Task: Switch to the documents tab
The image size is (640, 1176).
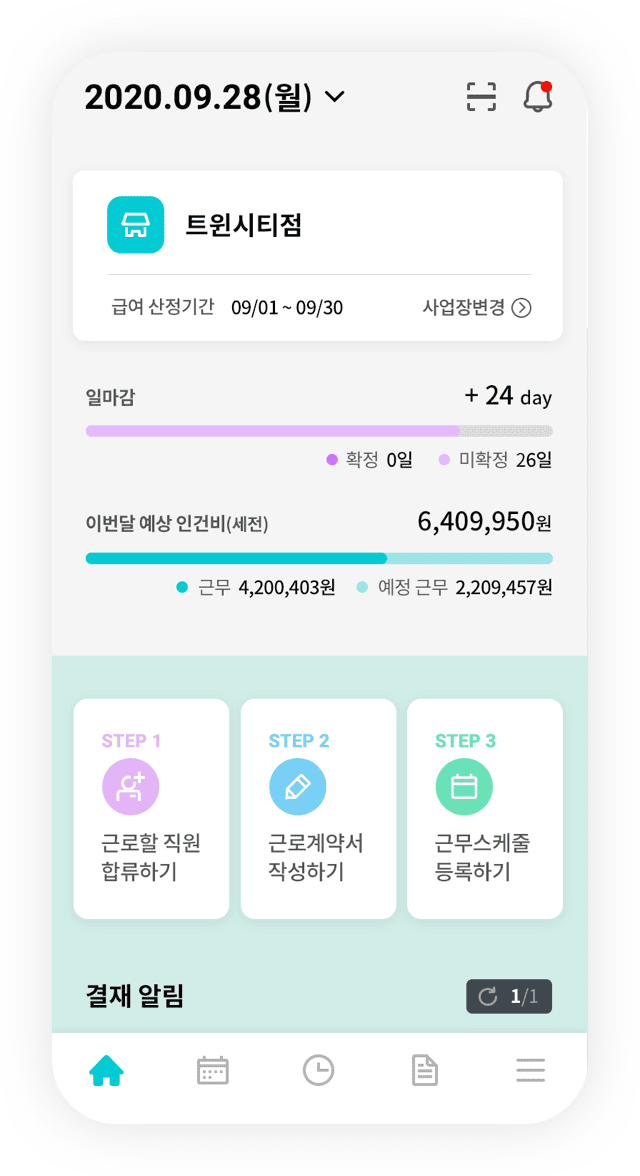Action: point(425,1070)
